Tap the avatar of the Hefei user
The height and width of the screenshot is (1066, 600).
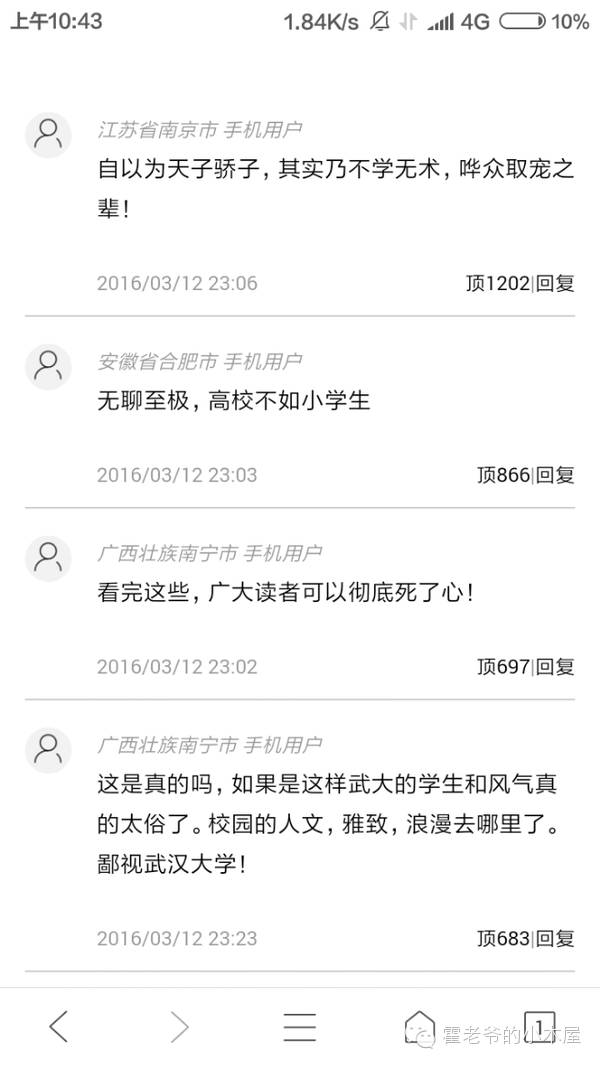coord(48,366)
